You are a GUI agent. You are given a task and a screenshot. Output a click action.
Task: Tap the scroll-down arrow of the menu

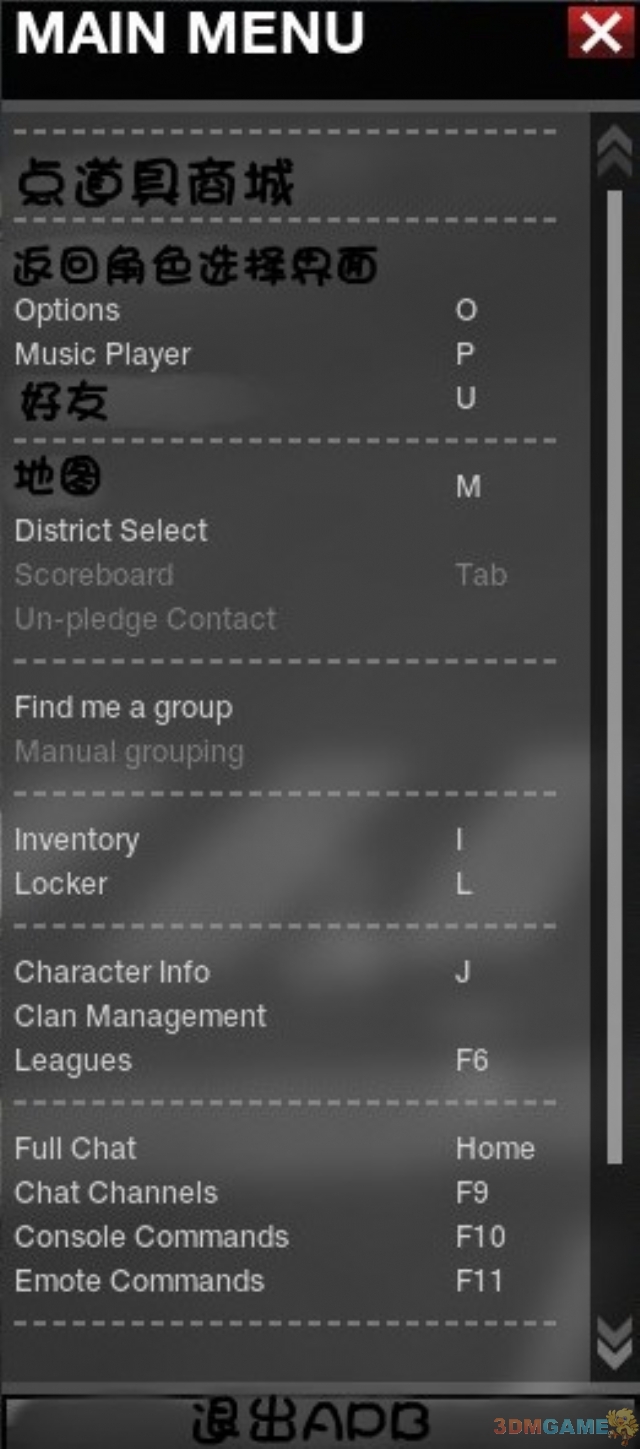[x=613, y=1342]
